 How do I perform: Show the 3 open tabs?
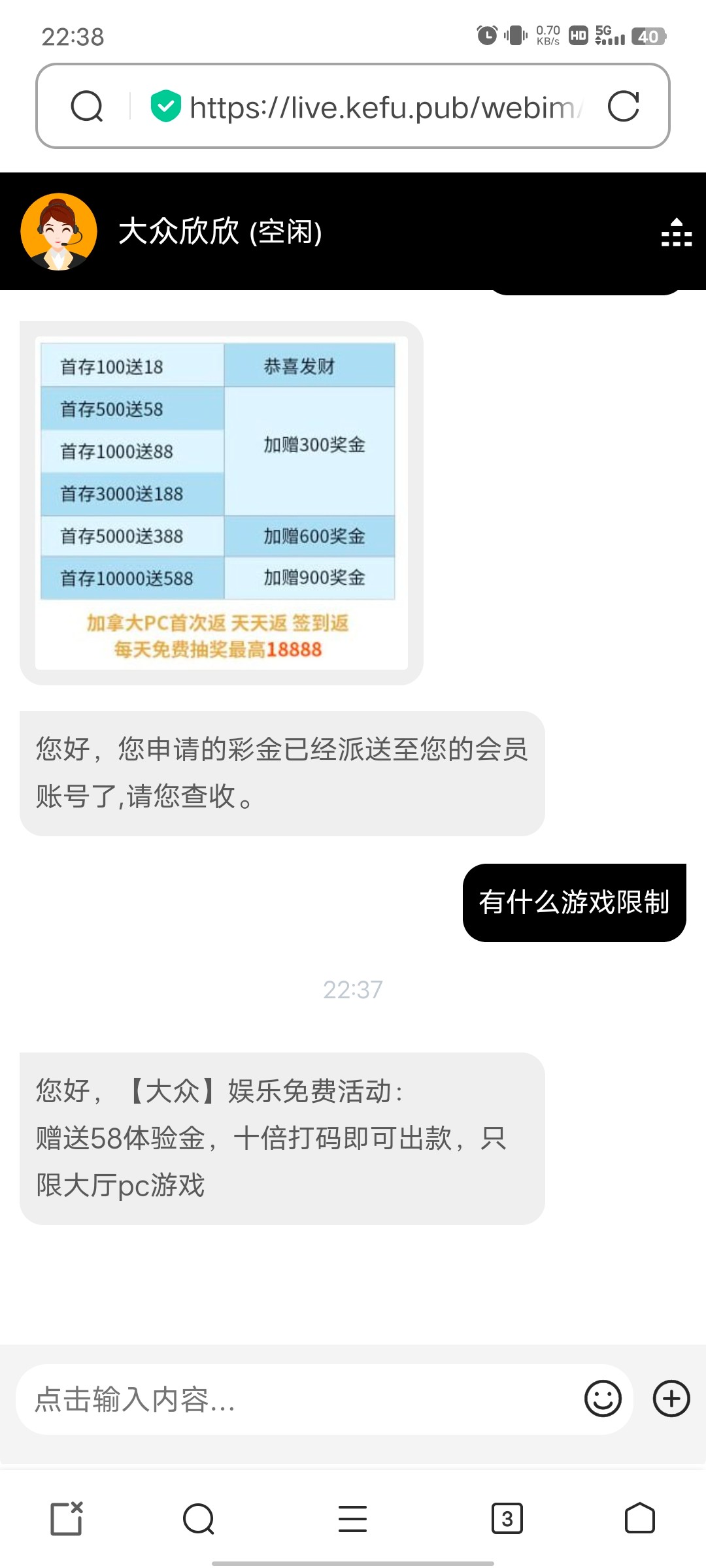[507, 1518]
